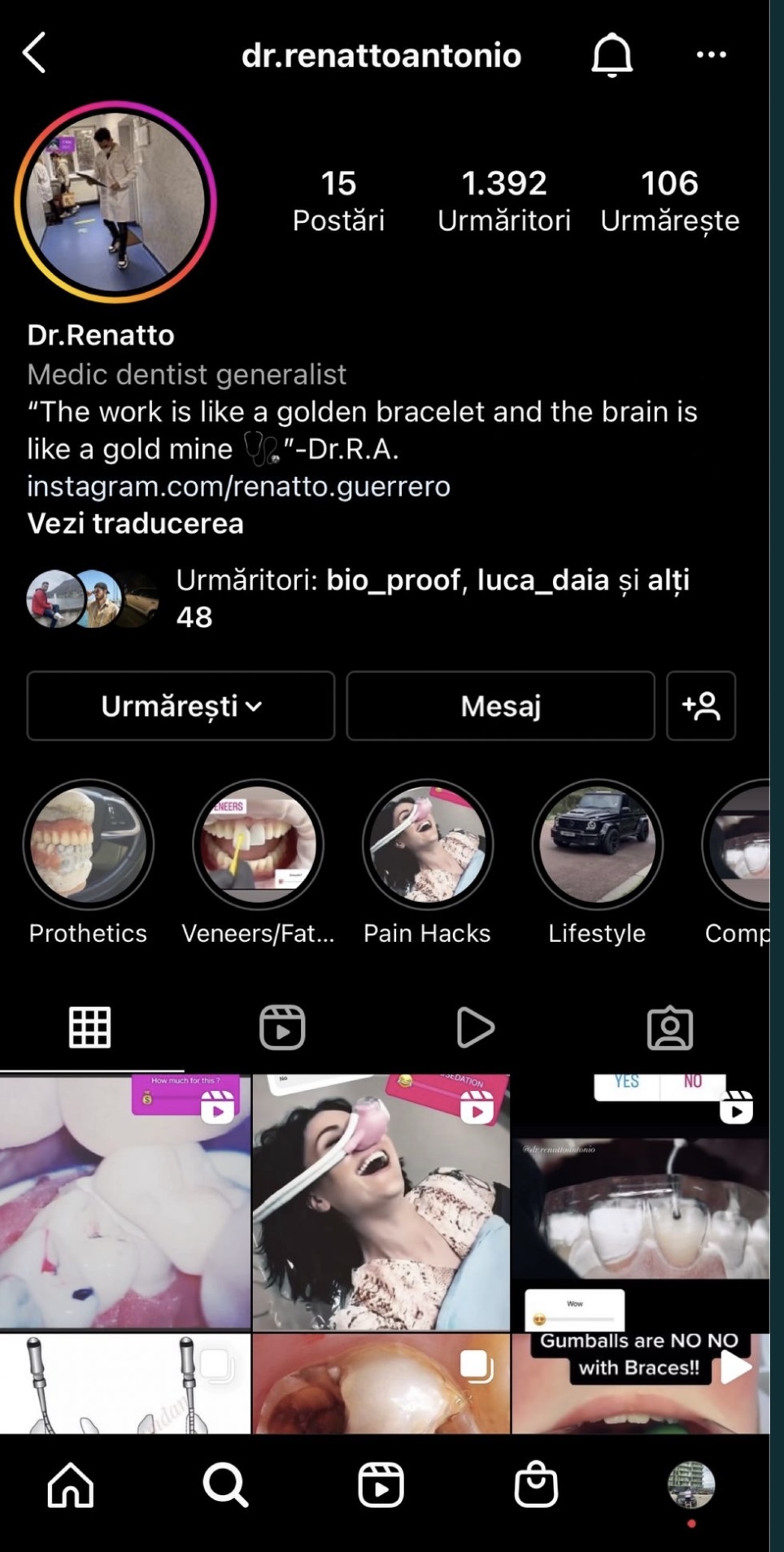Screen dimensions: 784x1552
Task: Go back using the top-left arrow
Action: point(34,54)
